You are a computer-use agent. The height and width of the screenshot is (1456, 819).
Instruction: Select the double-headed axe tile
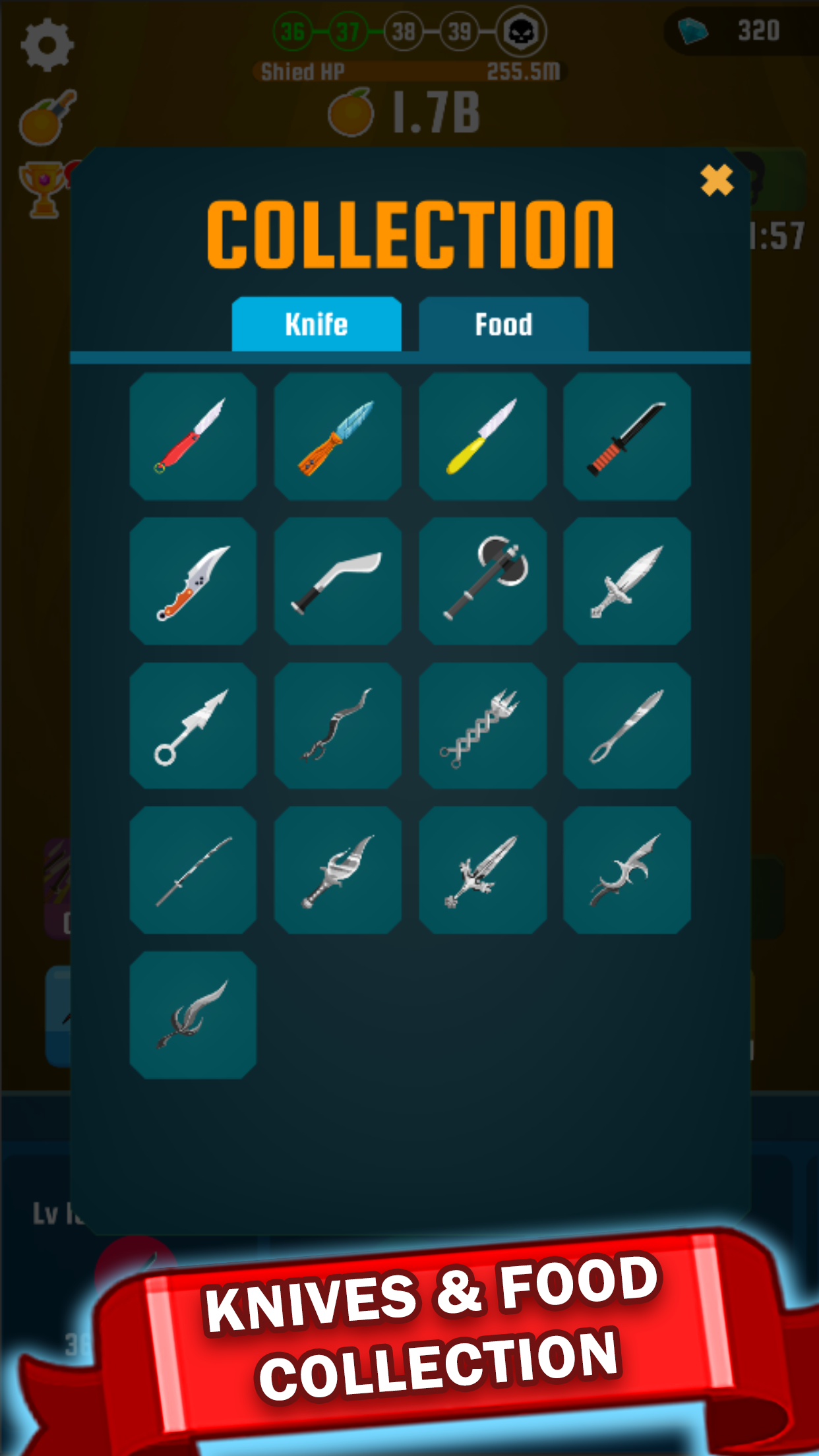pos(483,581)
